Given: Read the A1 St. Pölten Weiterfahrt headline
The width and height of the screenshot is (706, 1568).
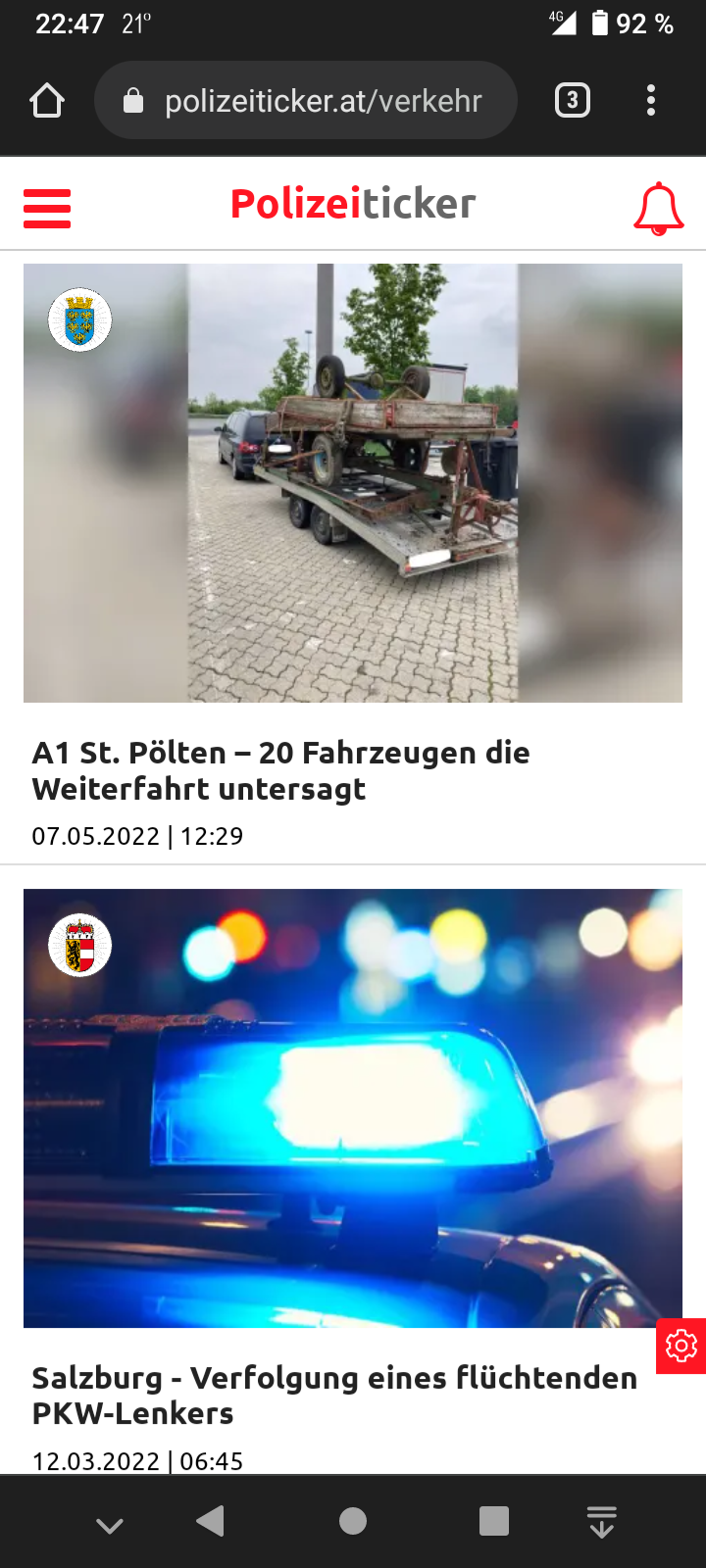Looking at the screenshot, I should point(281,770).
